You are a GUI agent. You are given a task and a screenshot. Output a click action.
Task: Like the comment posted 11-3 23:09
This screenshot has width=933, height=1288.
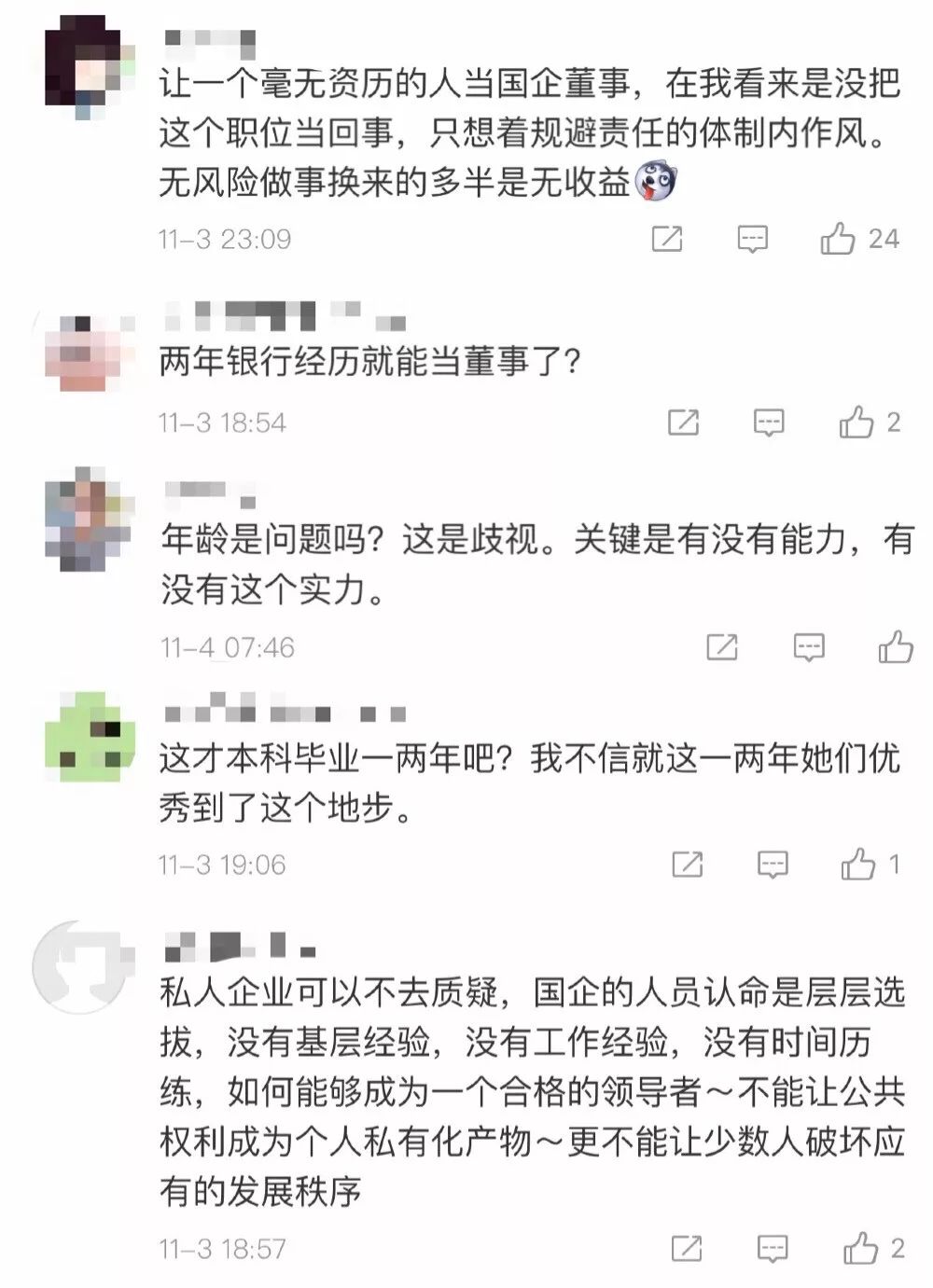[x=838, y=240]
